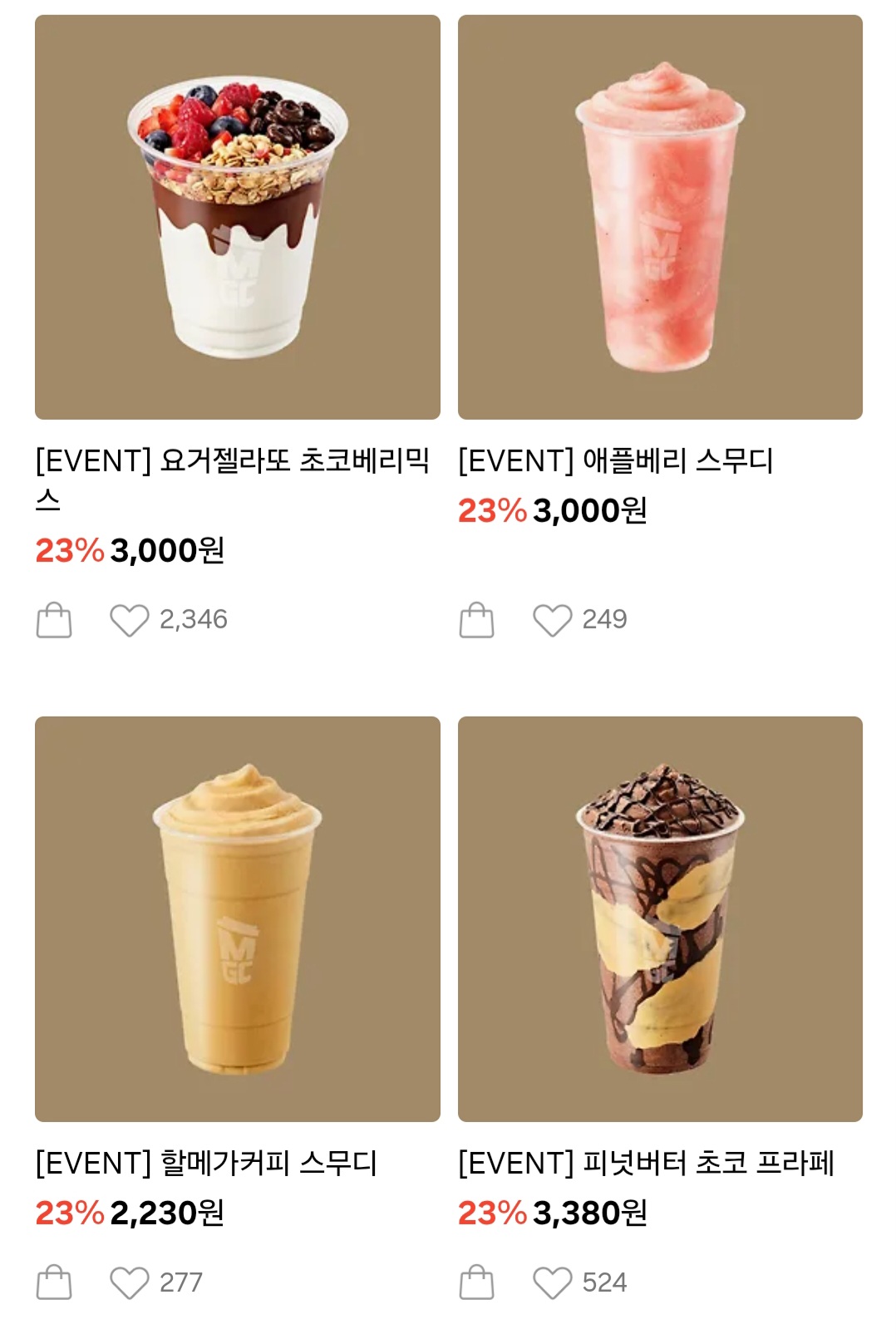Like the 할메가커피 스무디 item
Viewport: 896px width, 1344px height.
[x=129, y=1282]
